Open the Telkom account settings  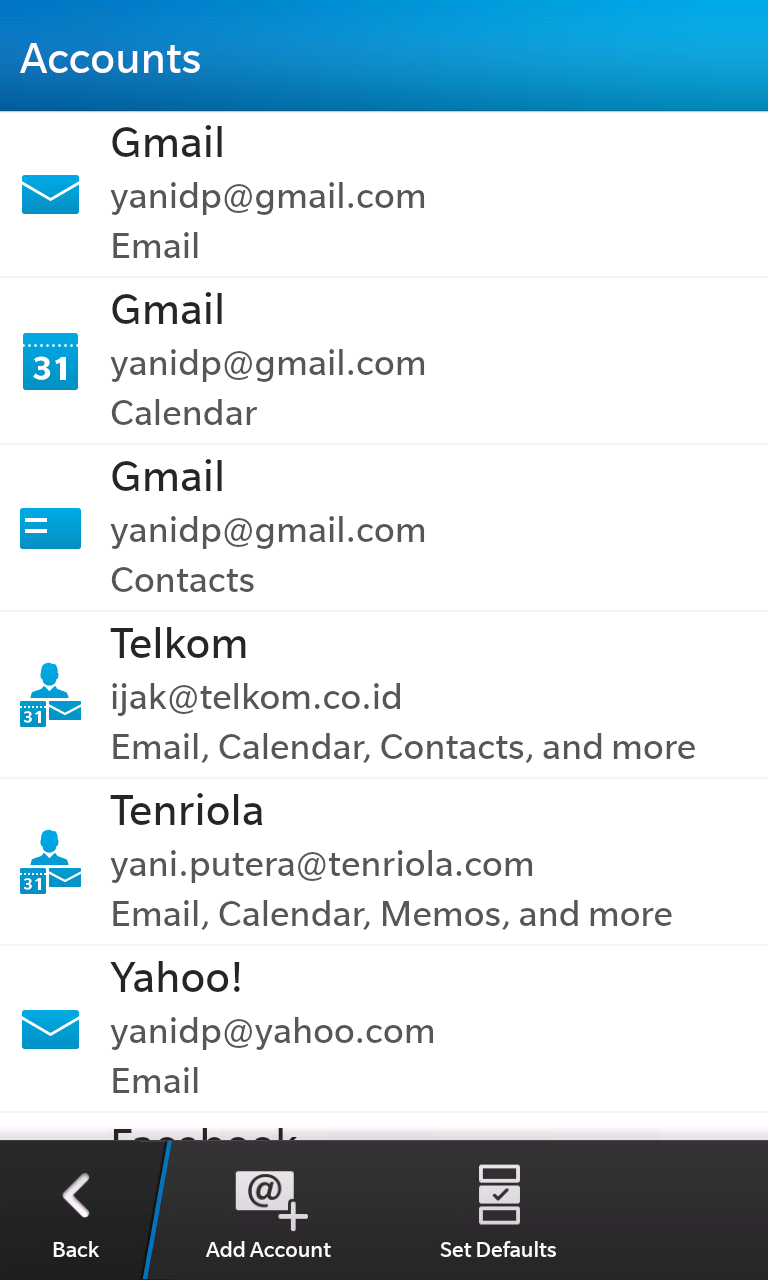coord(384,696)
